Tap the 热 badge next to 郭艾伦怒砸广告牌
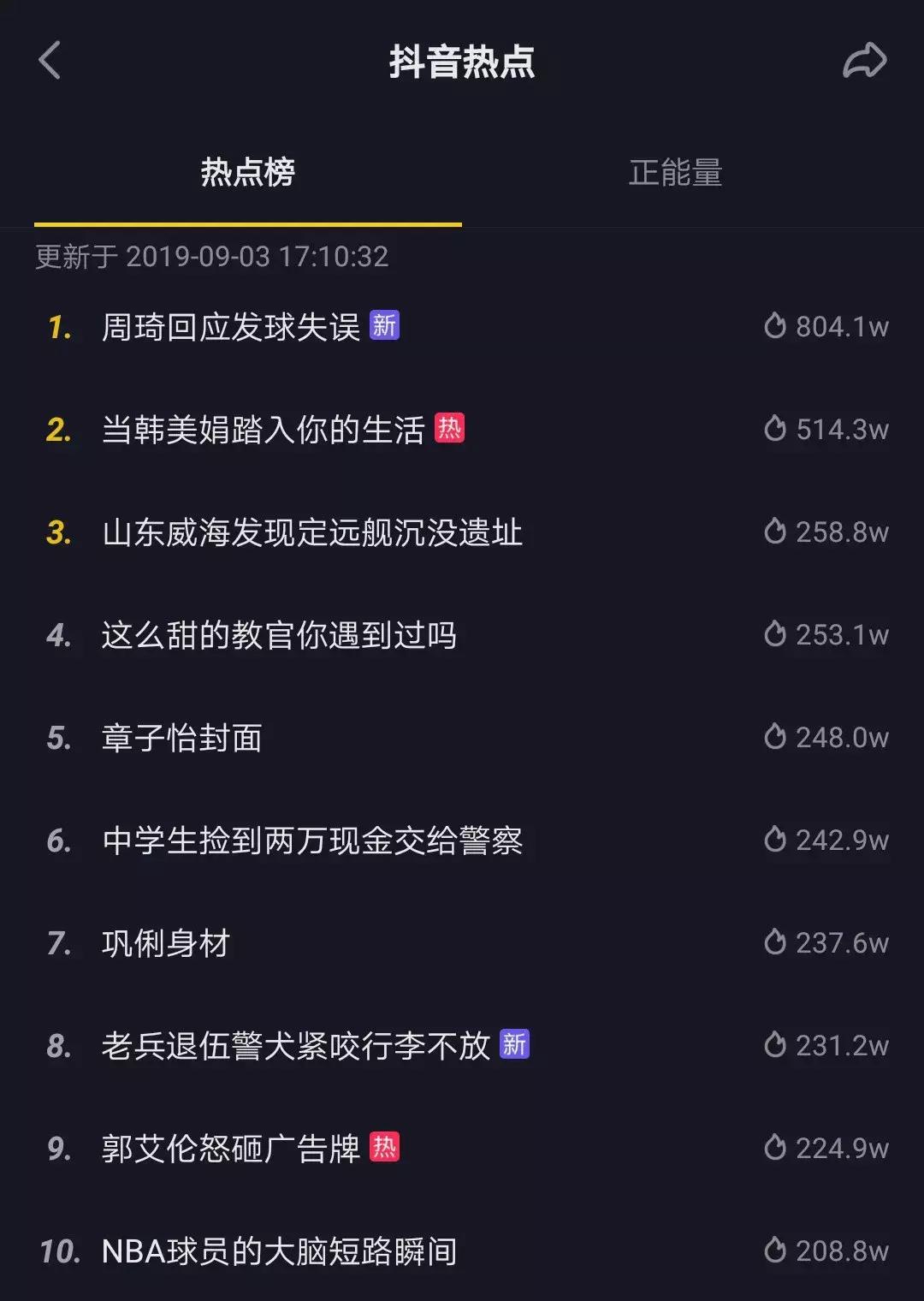The image size is (924, 1301). tap(384, 1146)
